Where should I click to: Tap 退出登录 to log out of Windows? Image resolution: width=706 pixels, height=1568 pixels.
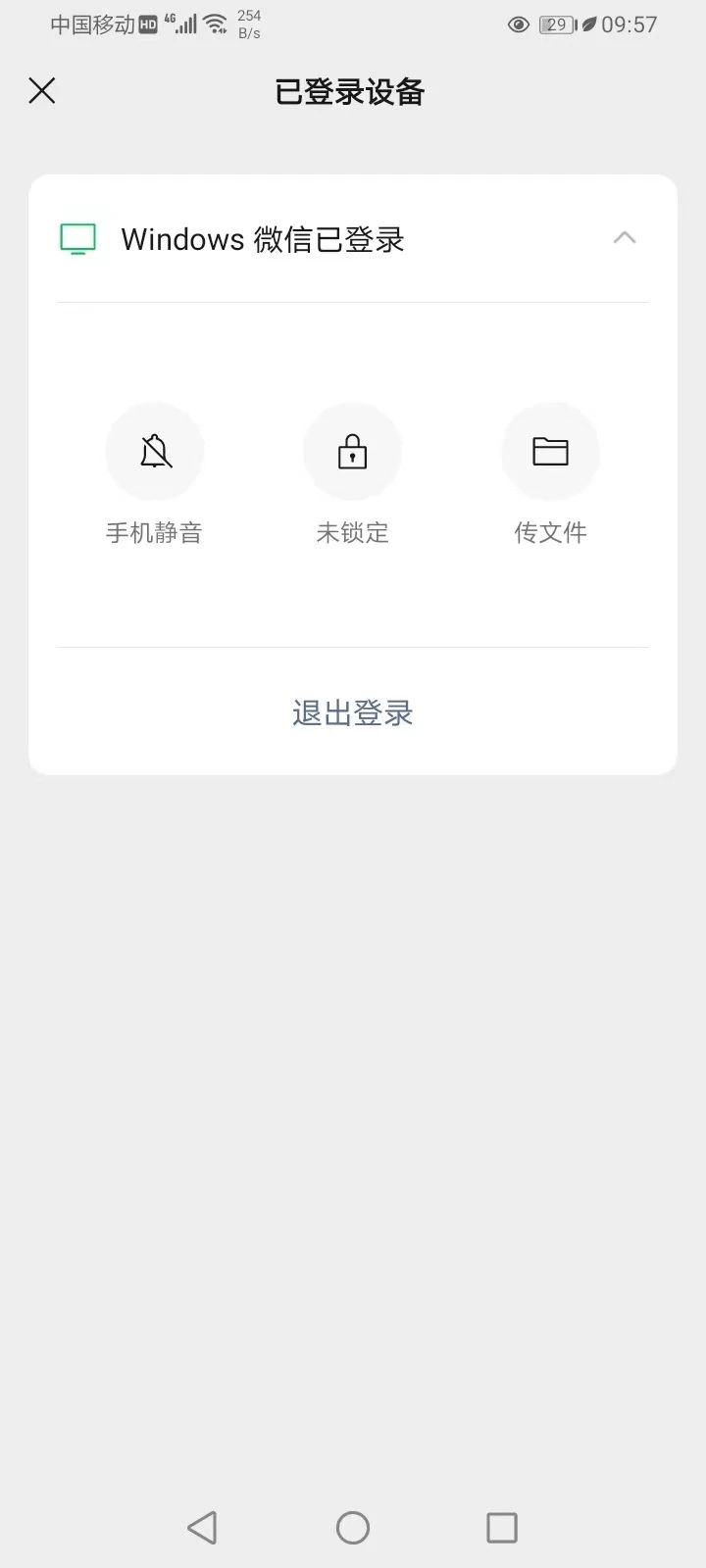pyautogui.click(x=352, y=712)
